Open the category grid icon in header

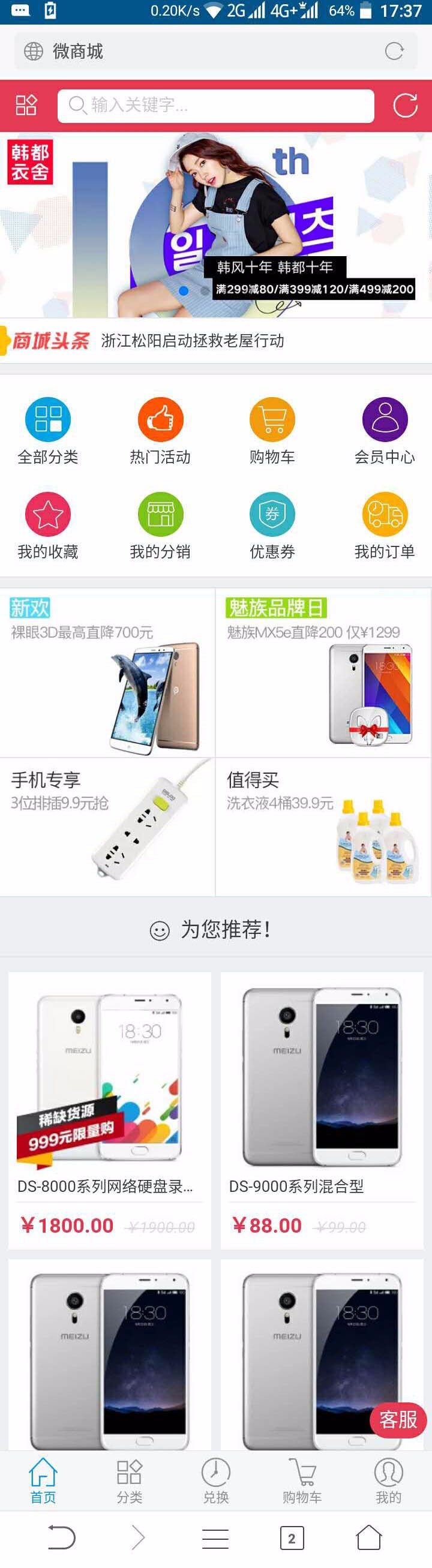26,106
